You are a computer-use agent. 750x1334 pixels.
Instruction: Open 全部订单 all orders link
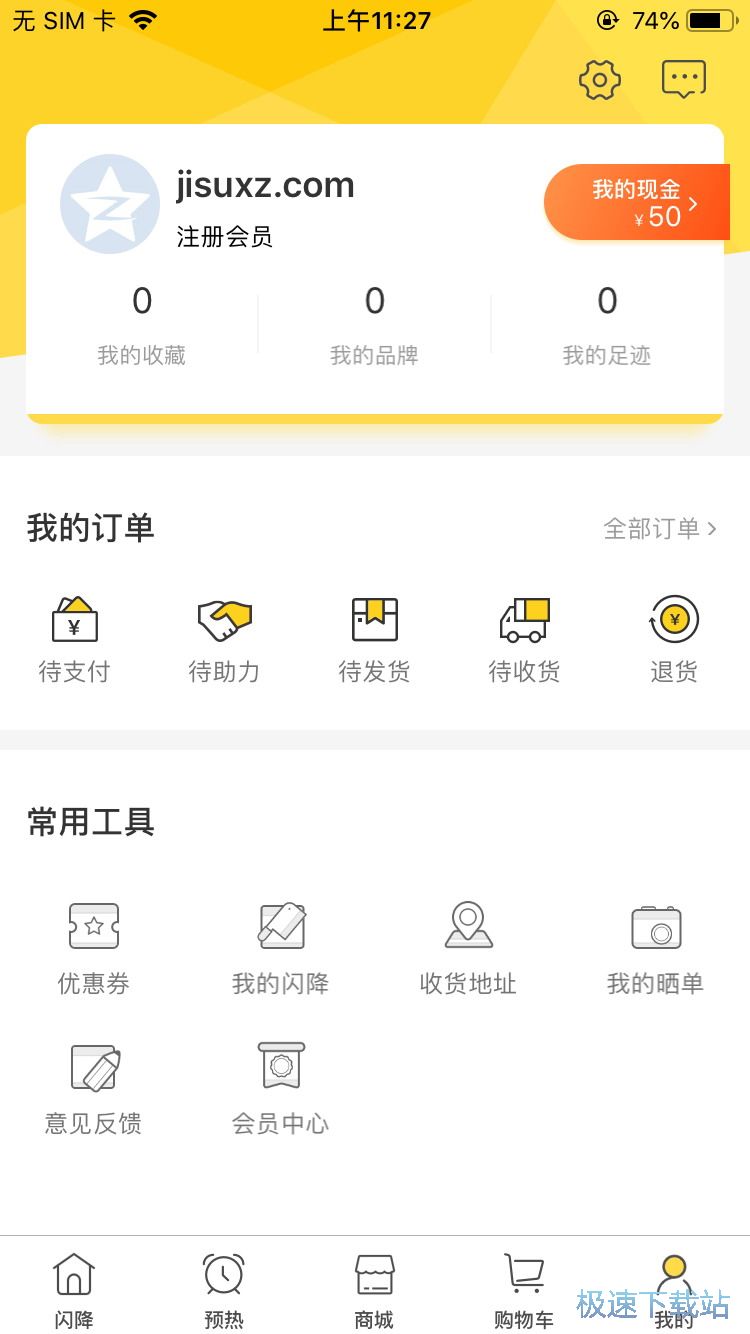pyautogui.click(x=660, y=528)
